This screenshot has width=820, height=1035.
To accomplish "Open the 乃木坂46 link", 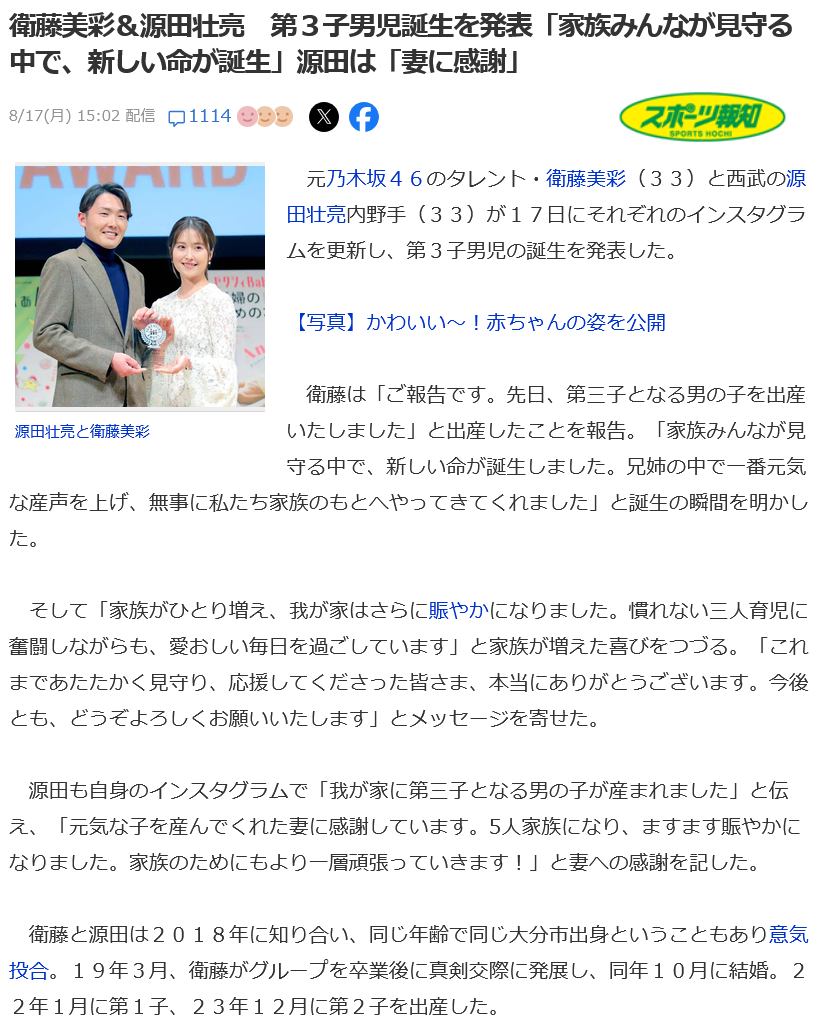I will pos(374,178).
